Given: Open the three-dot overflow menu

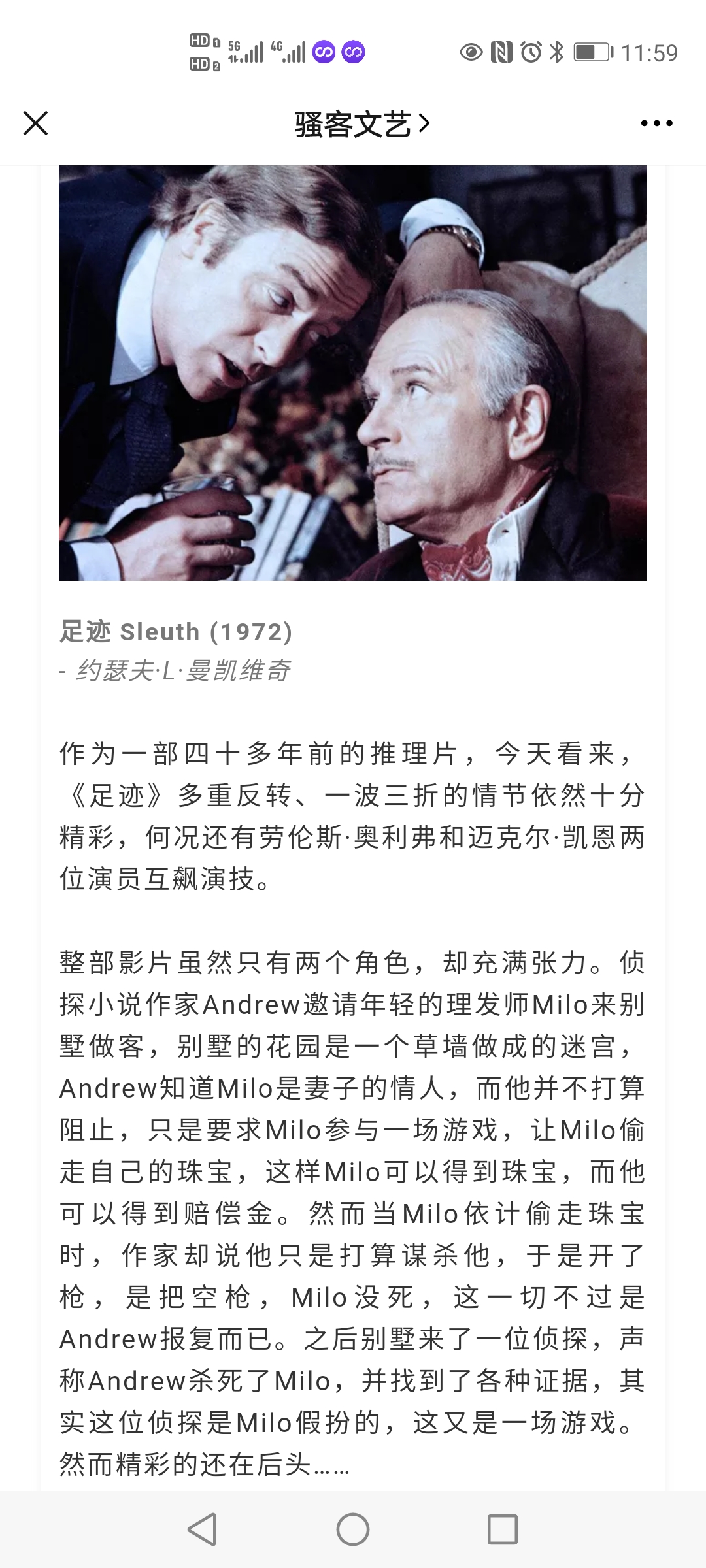Looking at the screenshot, I should coord(656,123).
